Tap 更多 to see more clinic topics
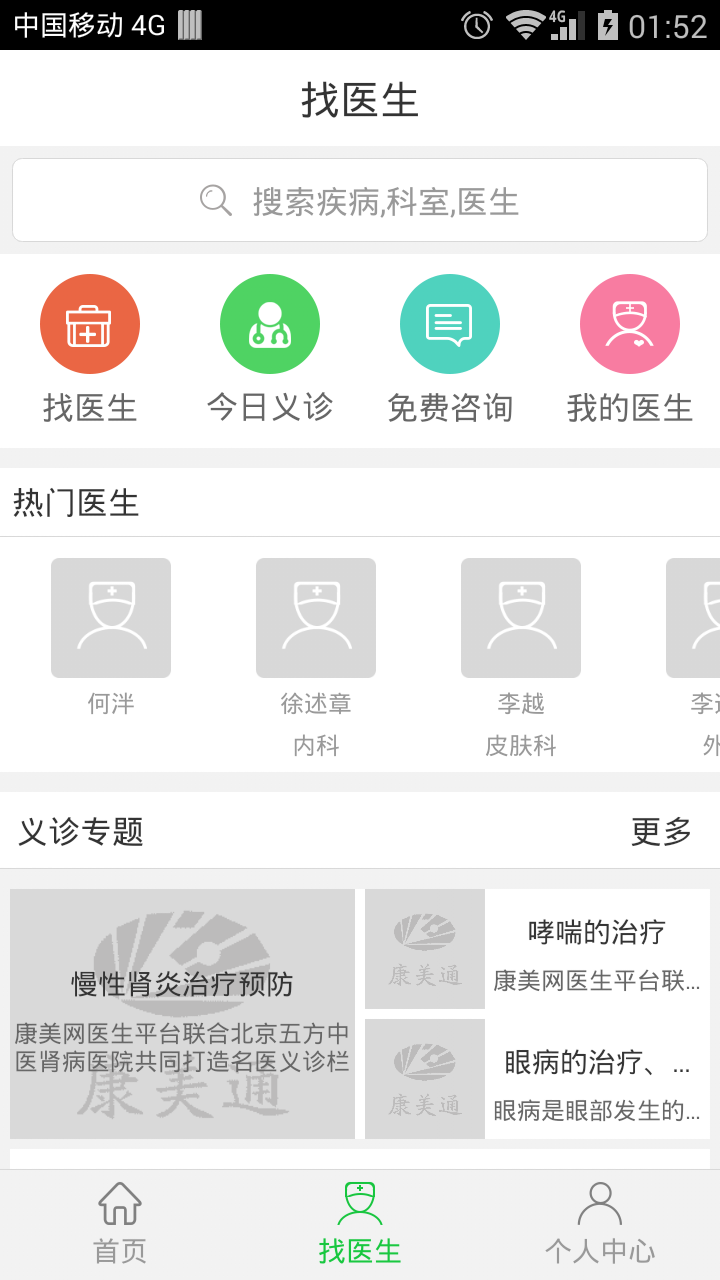 point(661,831)
